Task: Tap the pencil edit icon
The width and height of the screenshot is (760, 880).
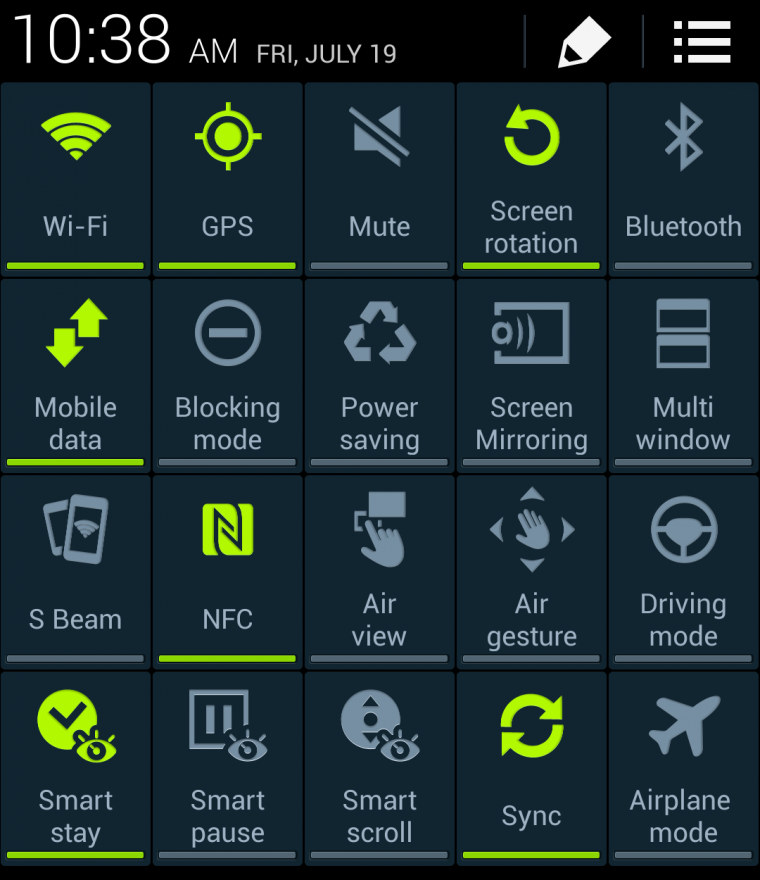Action: tap(585, 41)
